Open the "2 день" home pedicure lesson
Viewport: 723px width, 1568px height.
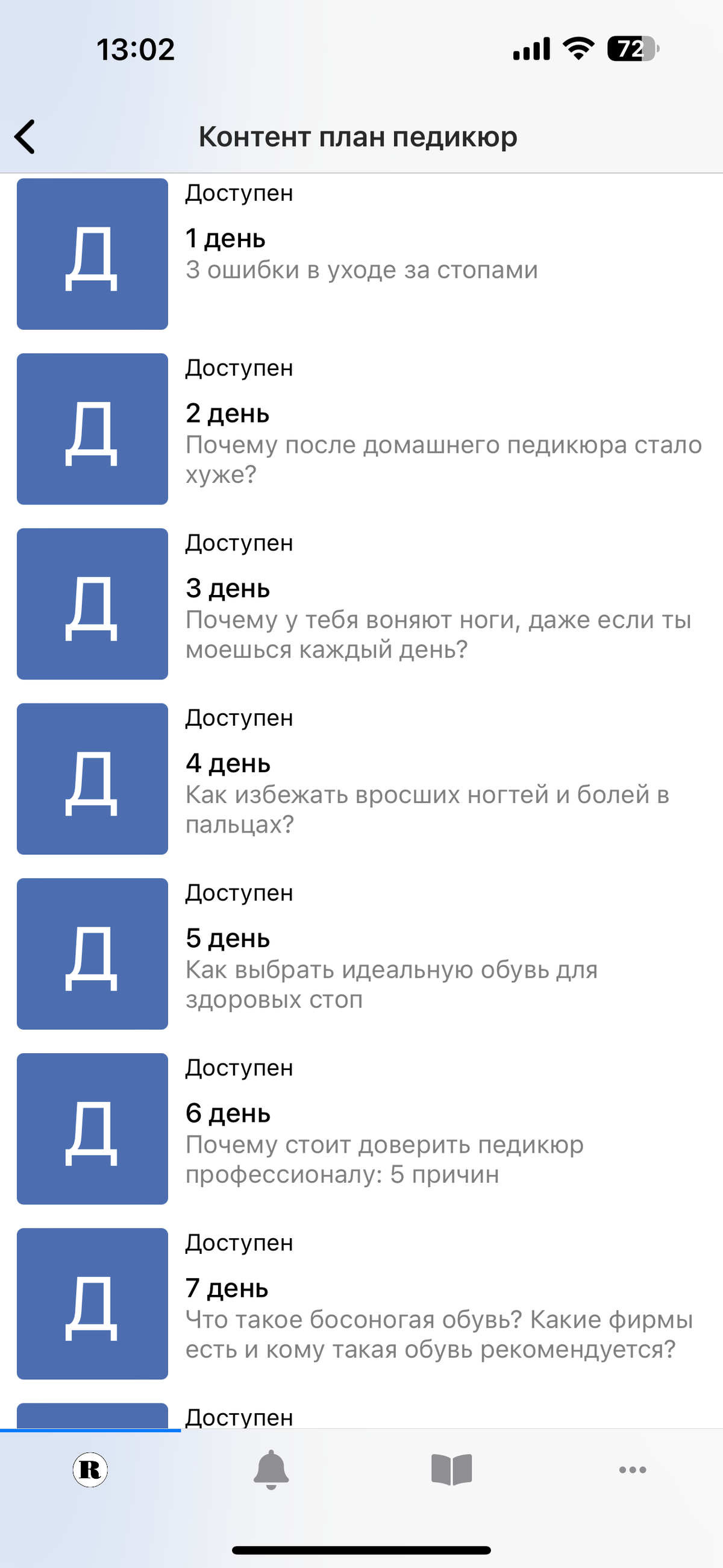point(361,429)
